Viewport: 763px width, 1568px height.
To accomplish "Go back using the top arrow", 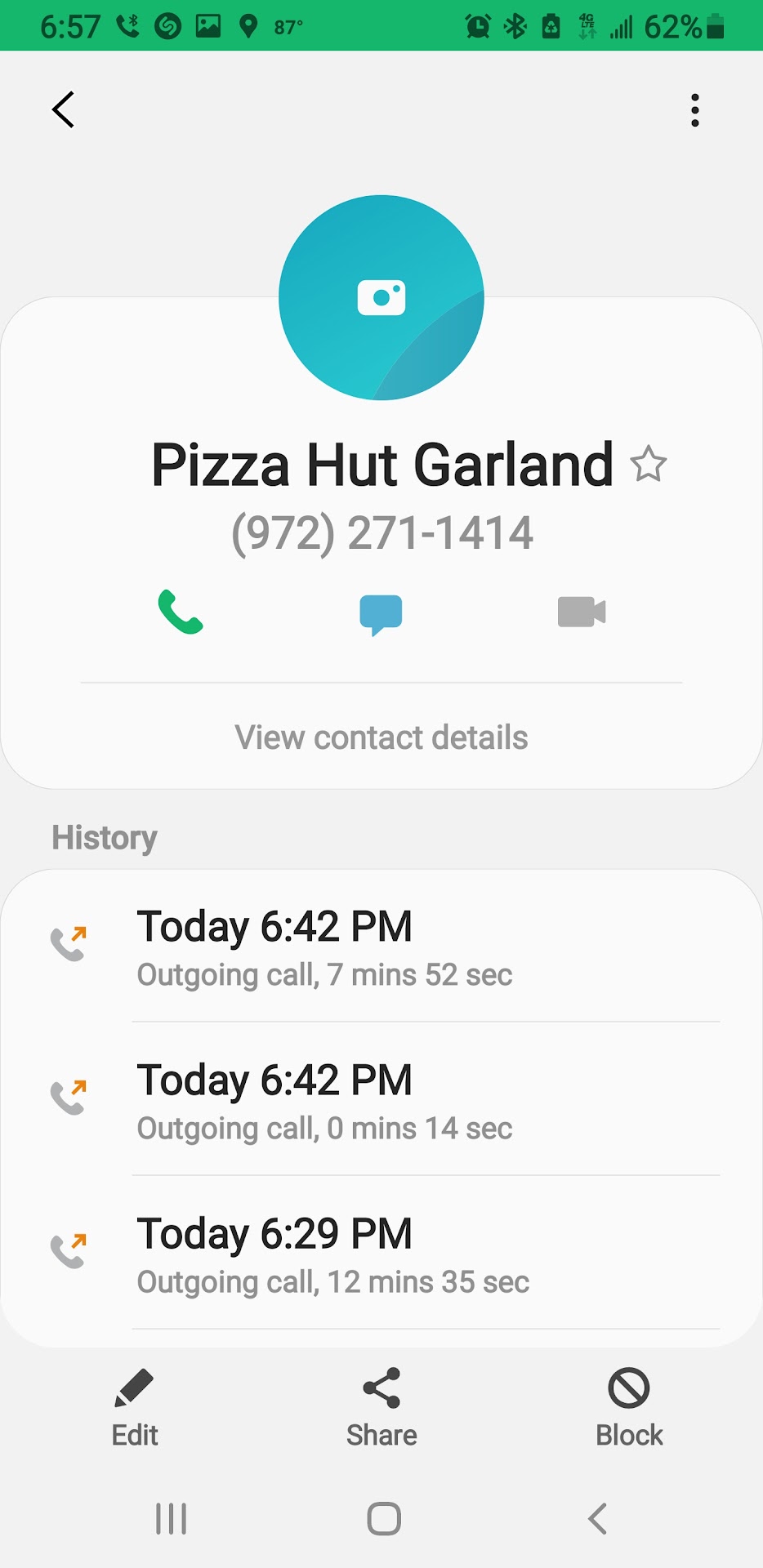I will (64, 109).
